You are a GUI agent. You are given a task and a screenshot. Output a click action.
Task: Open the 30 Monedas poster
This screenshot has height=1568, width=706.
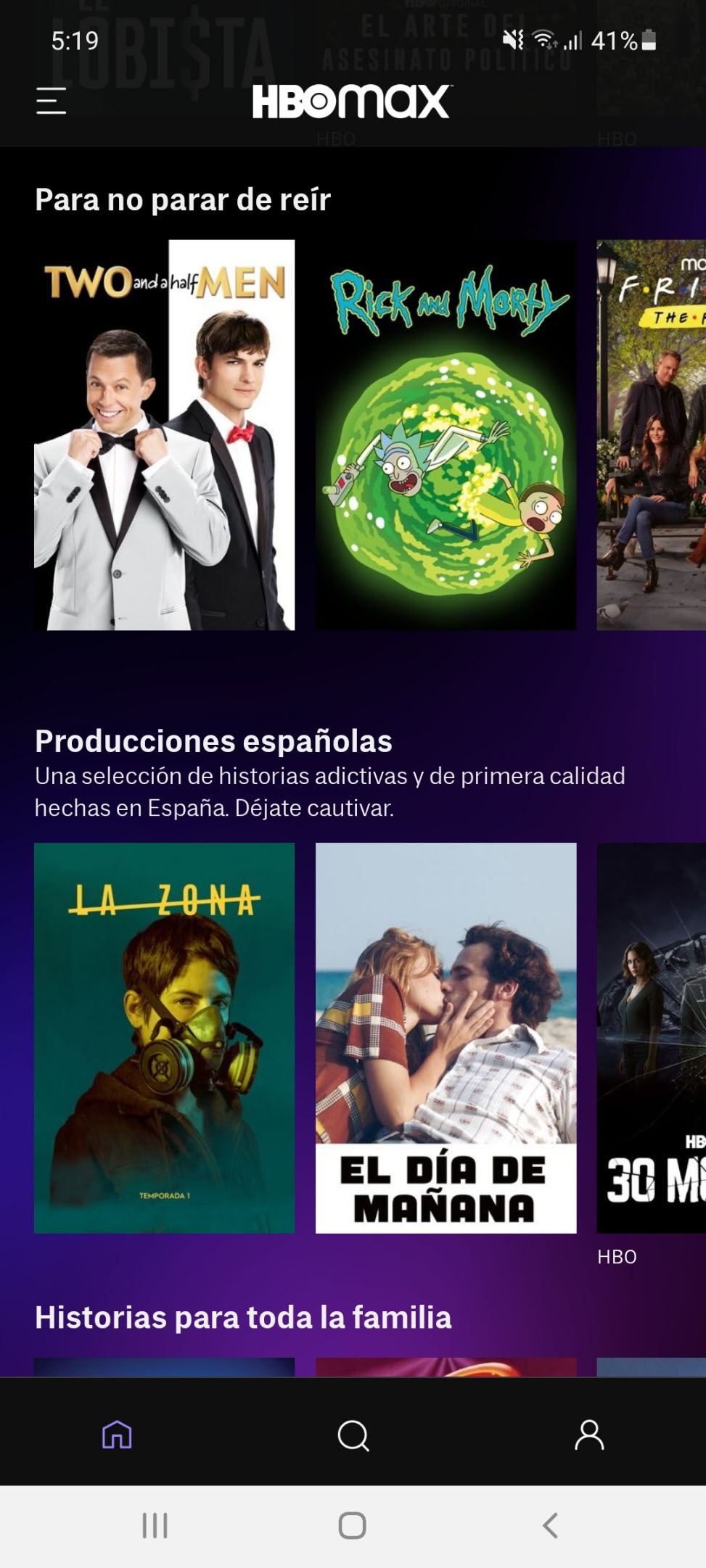tap(651, 1037)
